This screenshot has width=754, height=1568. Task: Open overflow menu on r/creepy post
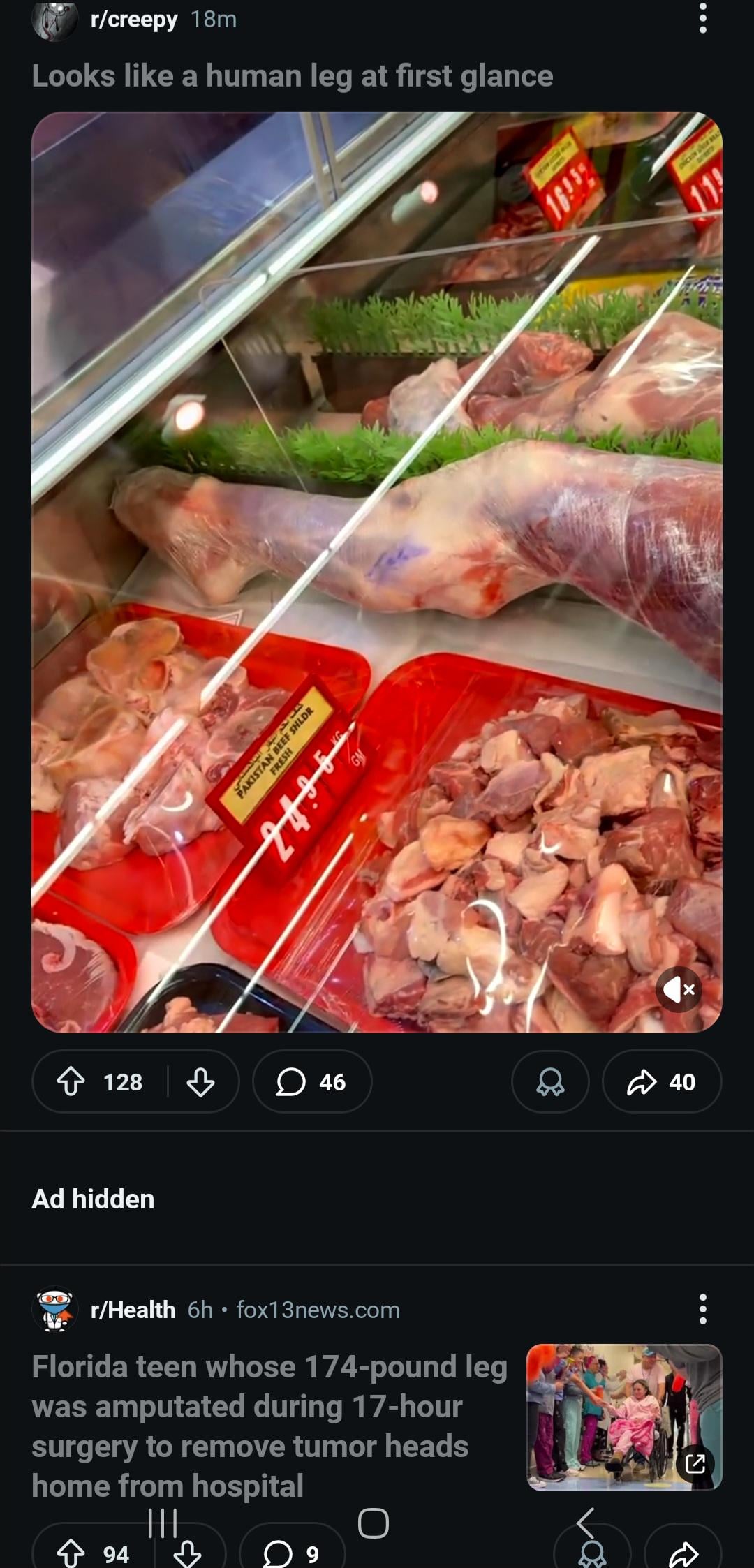702,19
